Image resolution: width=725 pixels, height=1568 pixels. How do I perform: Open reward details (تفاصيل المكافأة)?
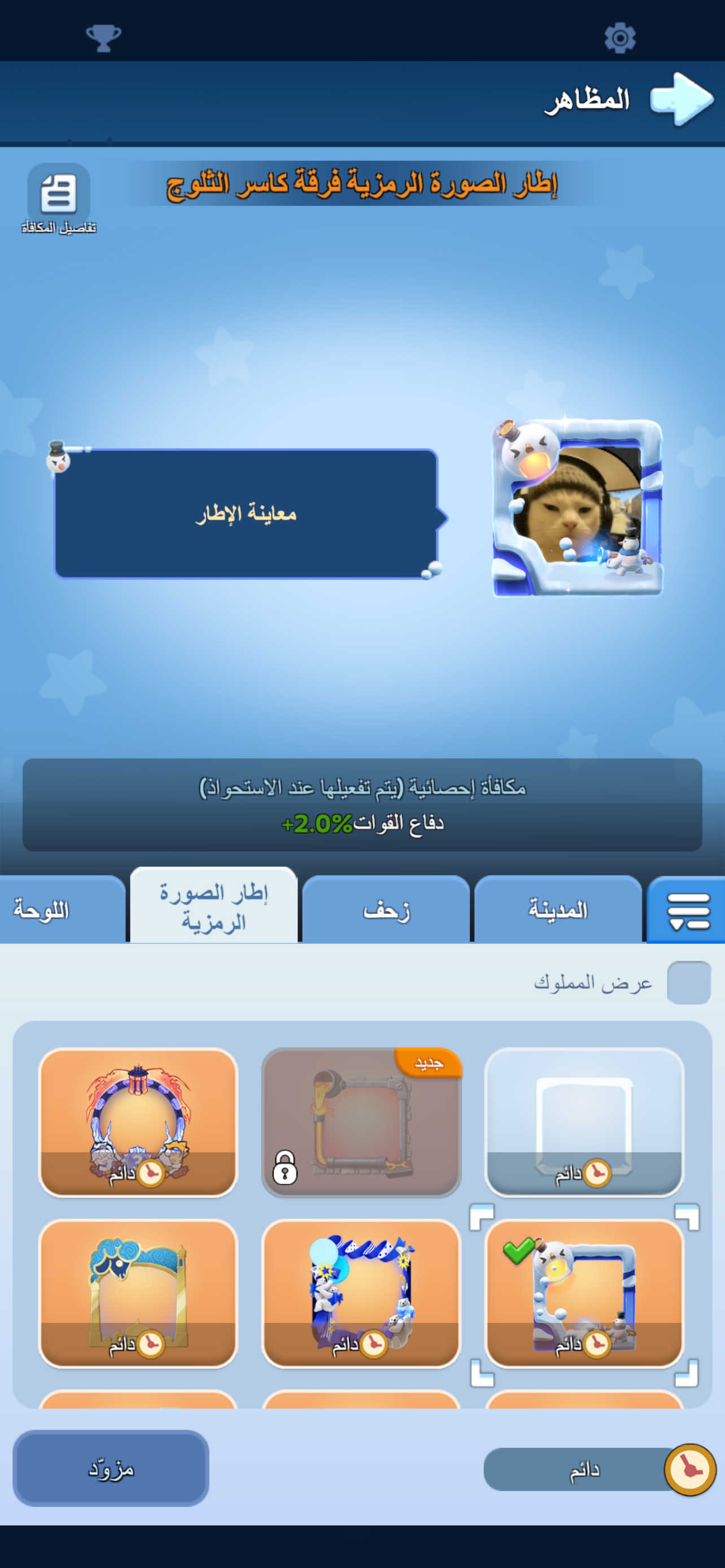click(x=58, y=199)
